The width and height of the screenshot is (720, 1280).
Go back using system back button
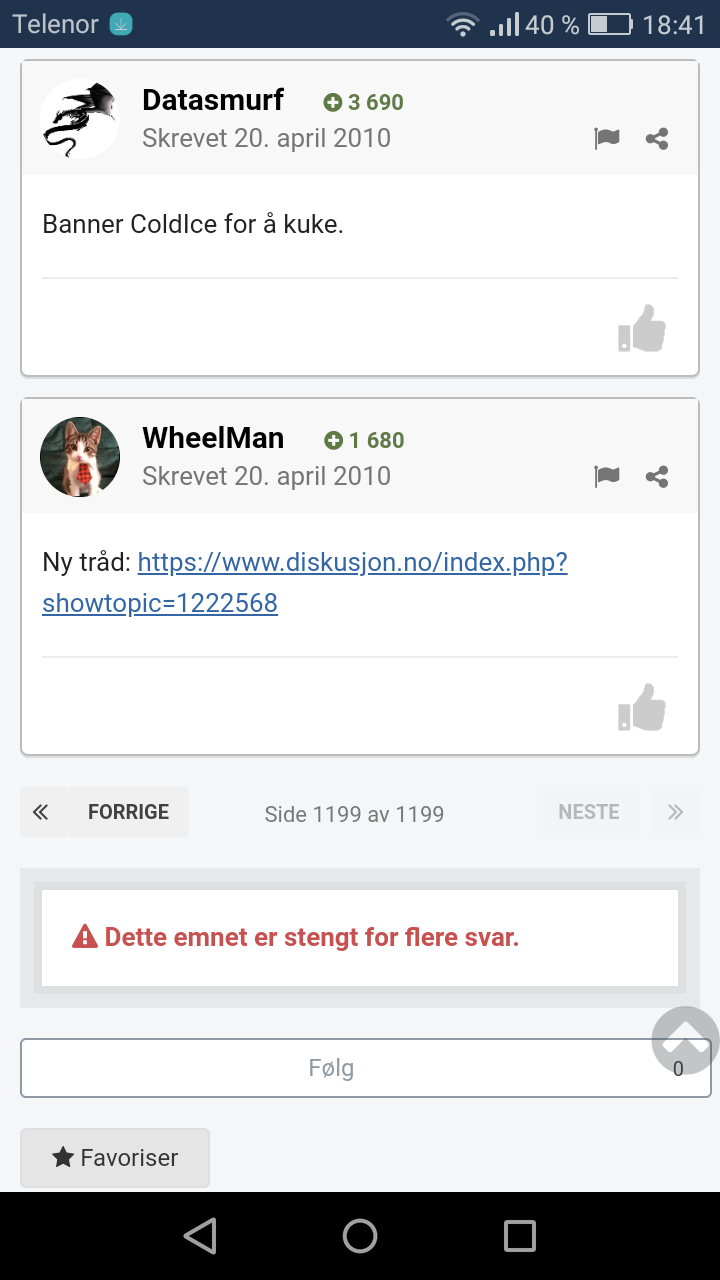pyautogui.click(x=200, y=1236)
